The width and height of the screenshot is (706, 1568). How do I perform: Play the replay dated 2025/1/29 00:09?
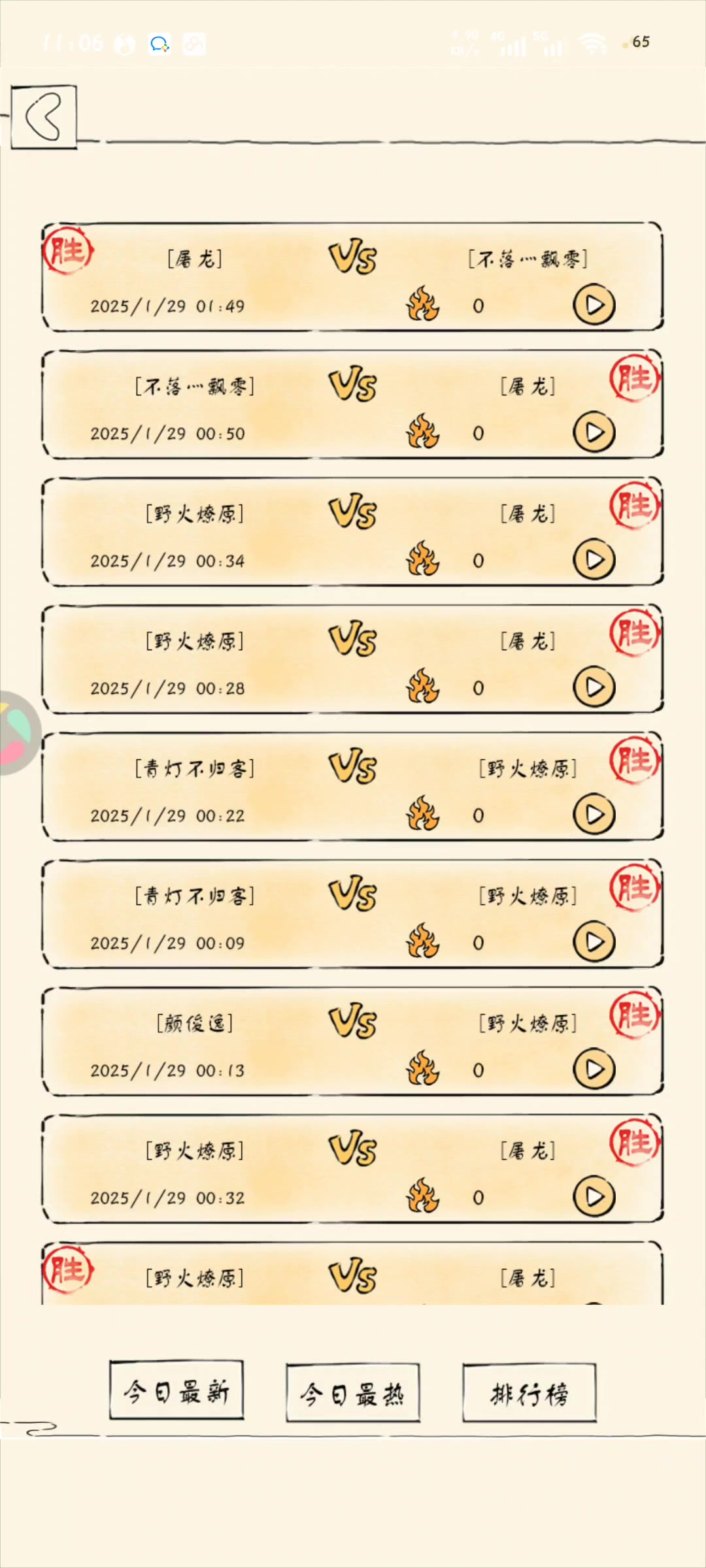[x=594, y=942]
